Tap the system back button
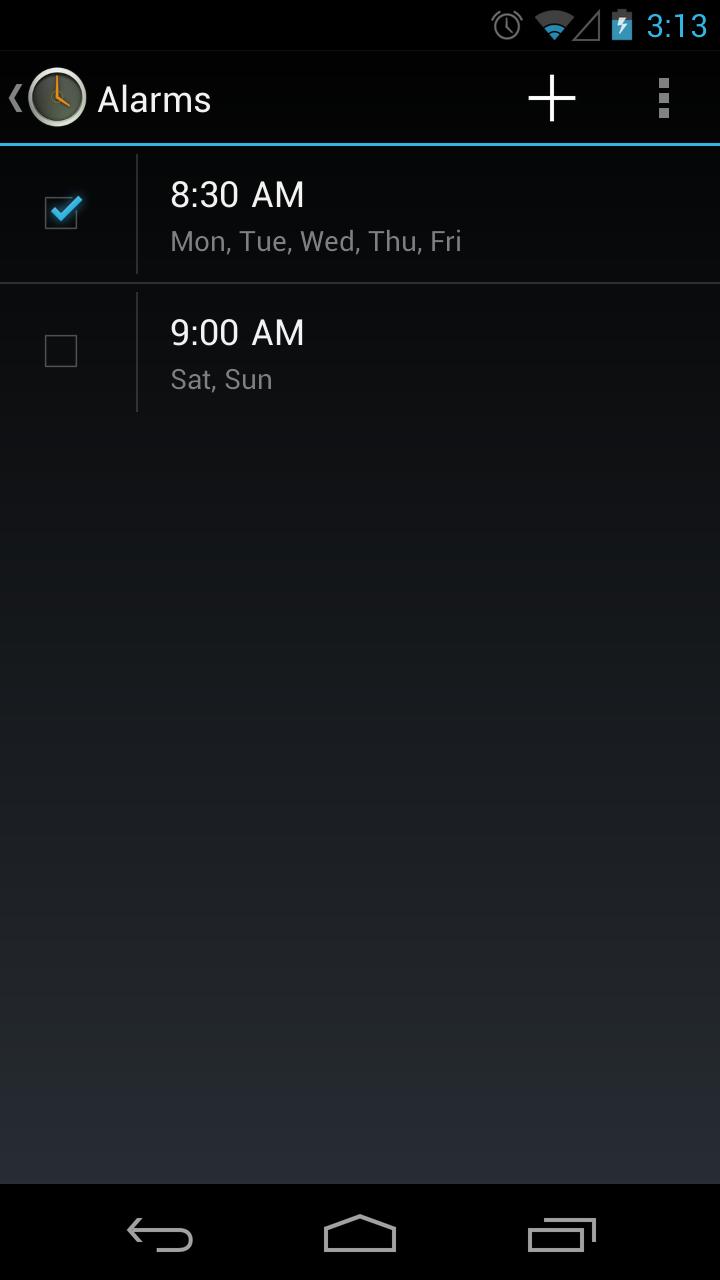The image size is (720, 1280). [160, 1234]
